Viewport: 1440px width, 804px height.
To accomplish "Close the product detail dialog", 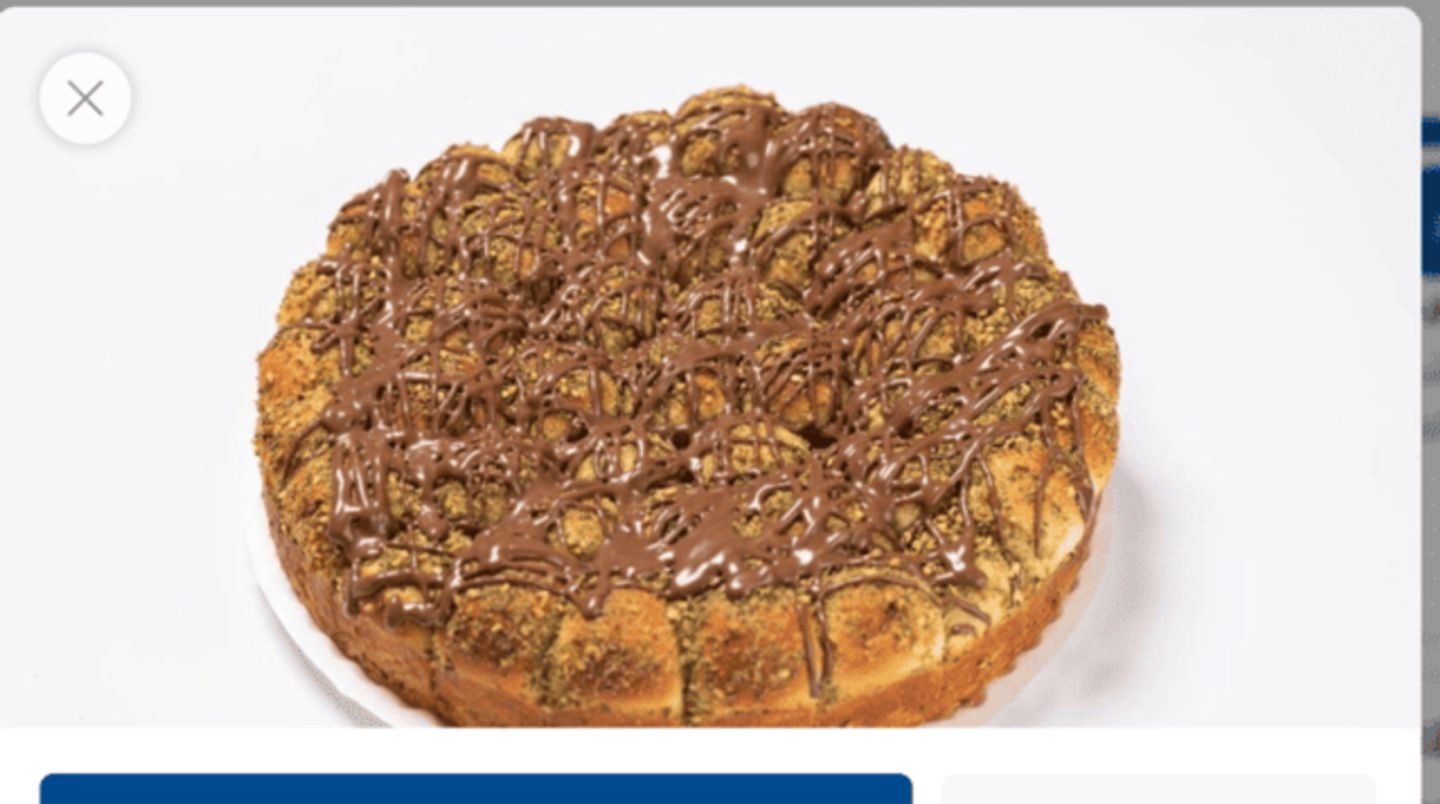I will (85, 98).
